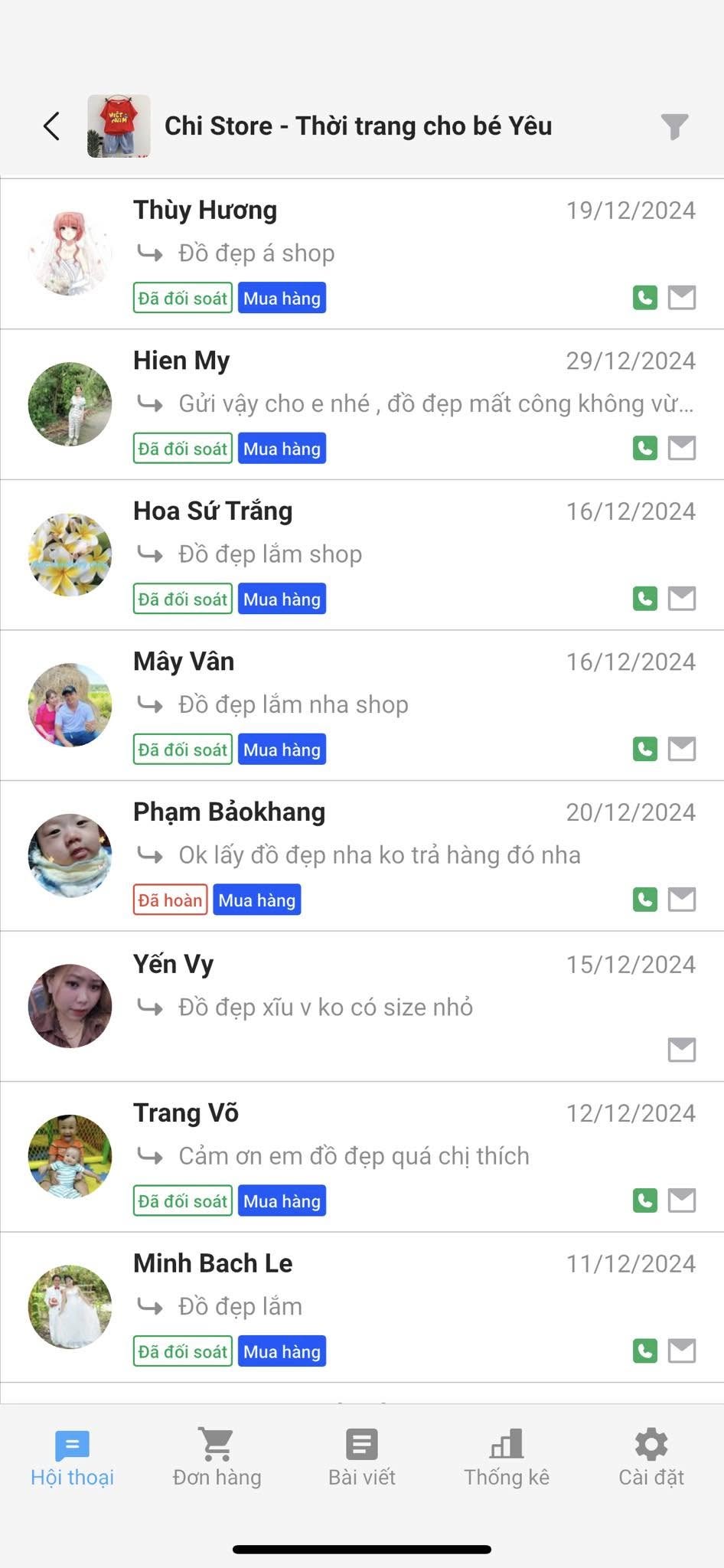
Task: Switch to the Đơn hàng tab
Action: click(217, 1457)
